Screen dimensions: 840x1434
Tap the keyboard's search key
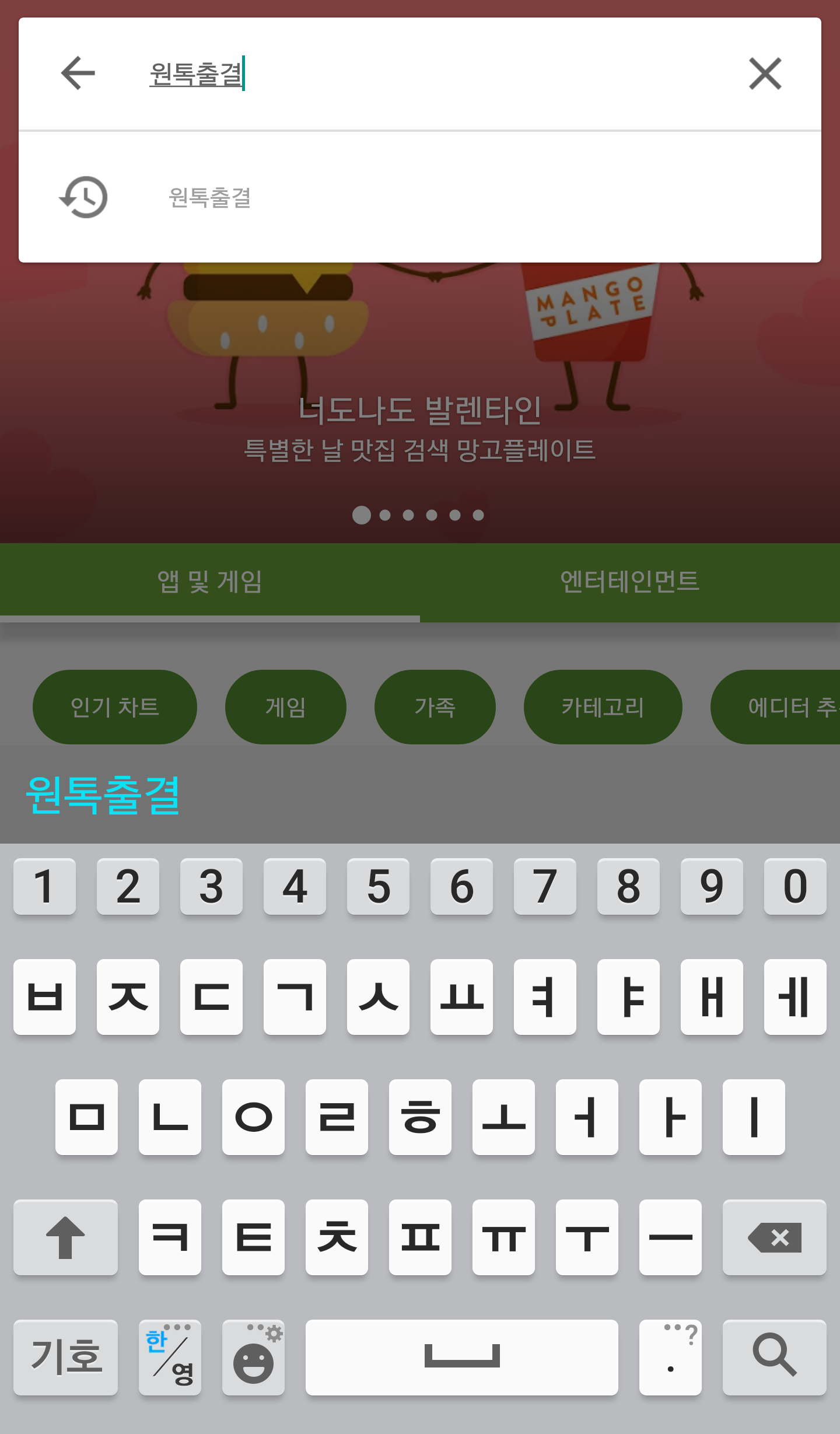click(774, 1356)
